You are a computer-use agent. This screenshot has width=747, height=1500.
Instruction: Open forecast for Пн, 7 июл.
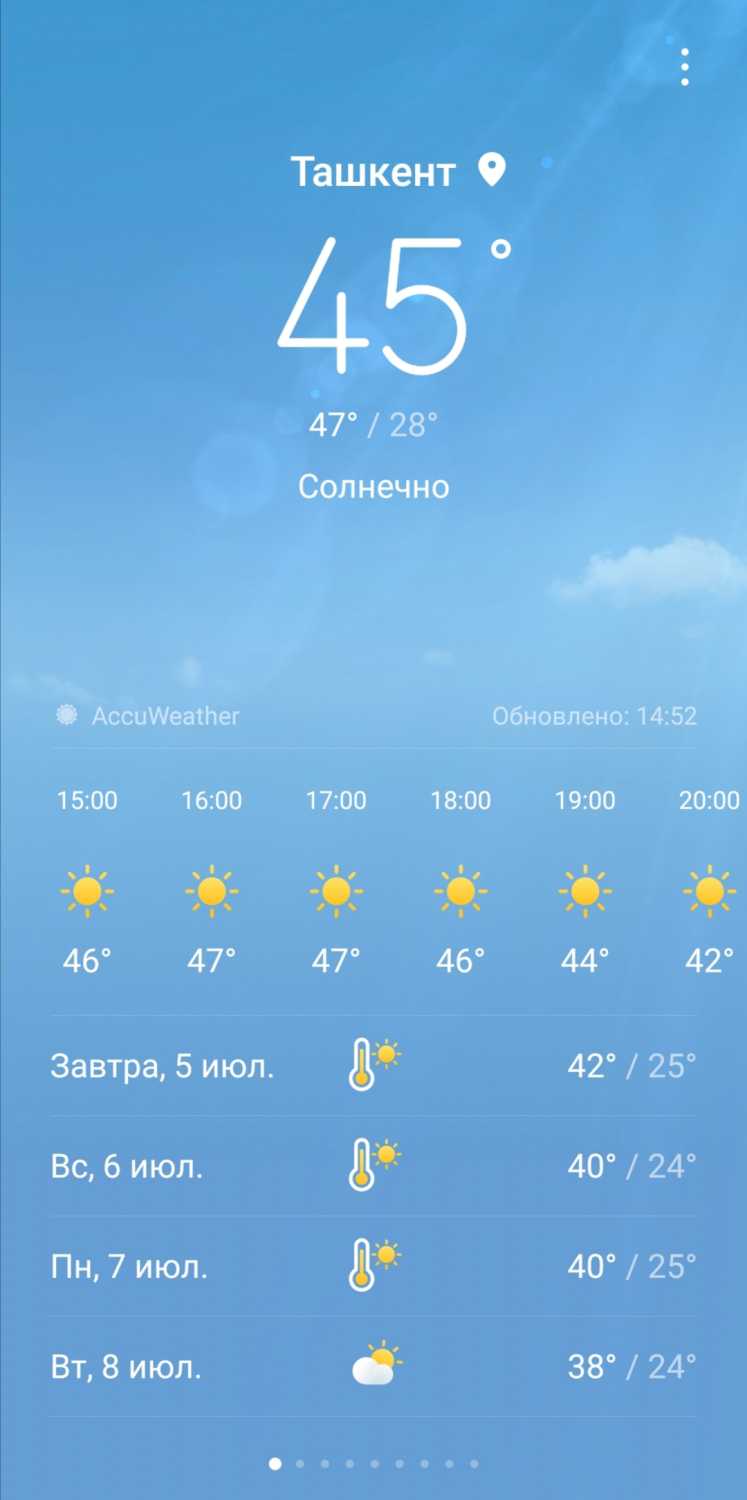(373, 1267)
